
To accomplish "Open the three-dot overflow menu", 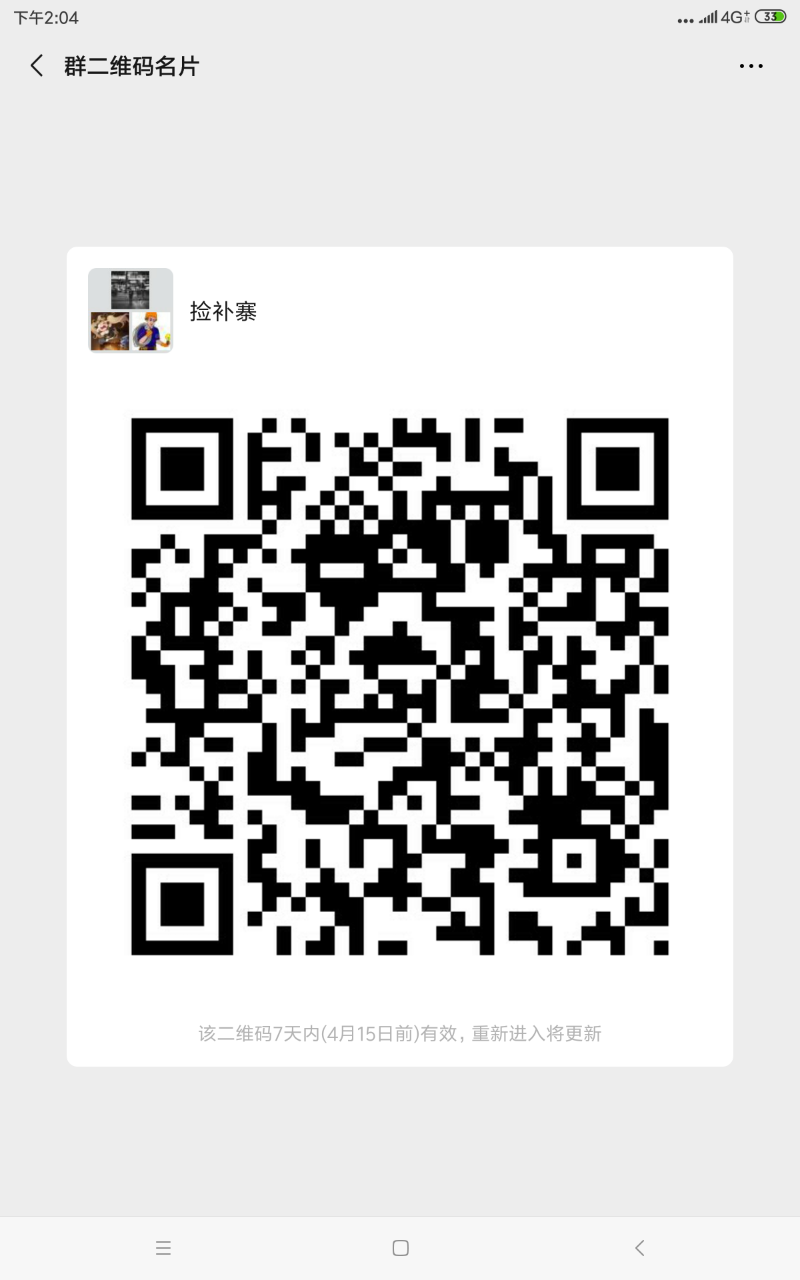I will click(x=751, y=67).
